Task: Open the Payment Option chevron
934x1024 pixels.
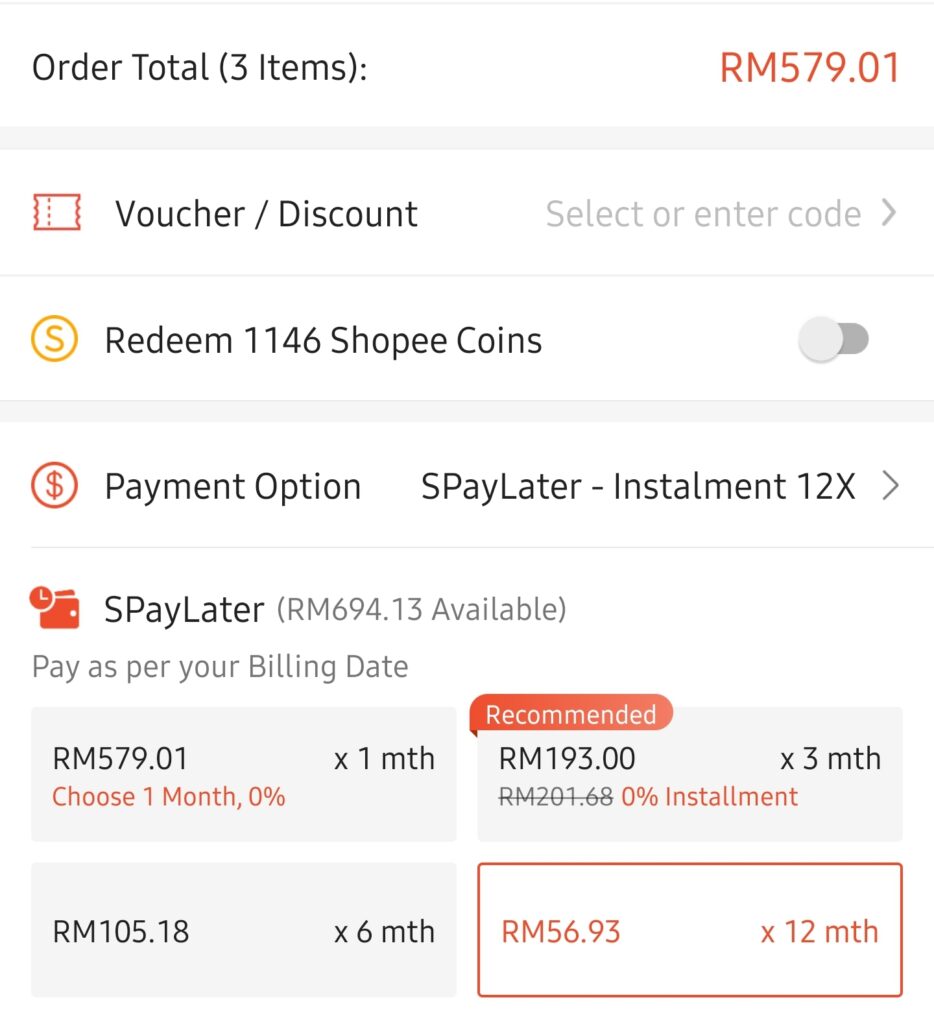Action: coord(889,486)
